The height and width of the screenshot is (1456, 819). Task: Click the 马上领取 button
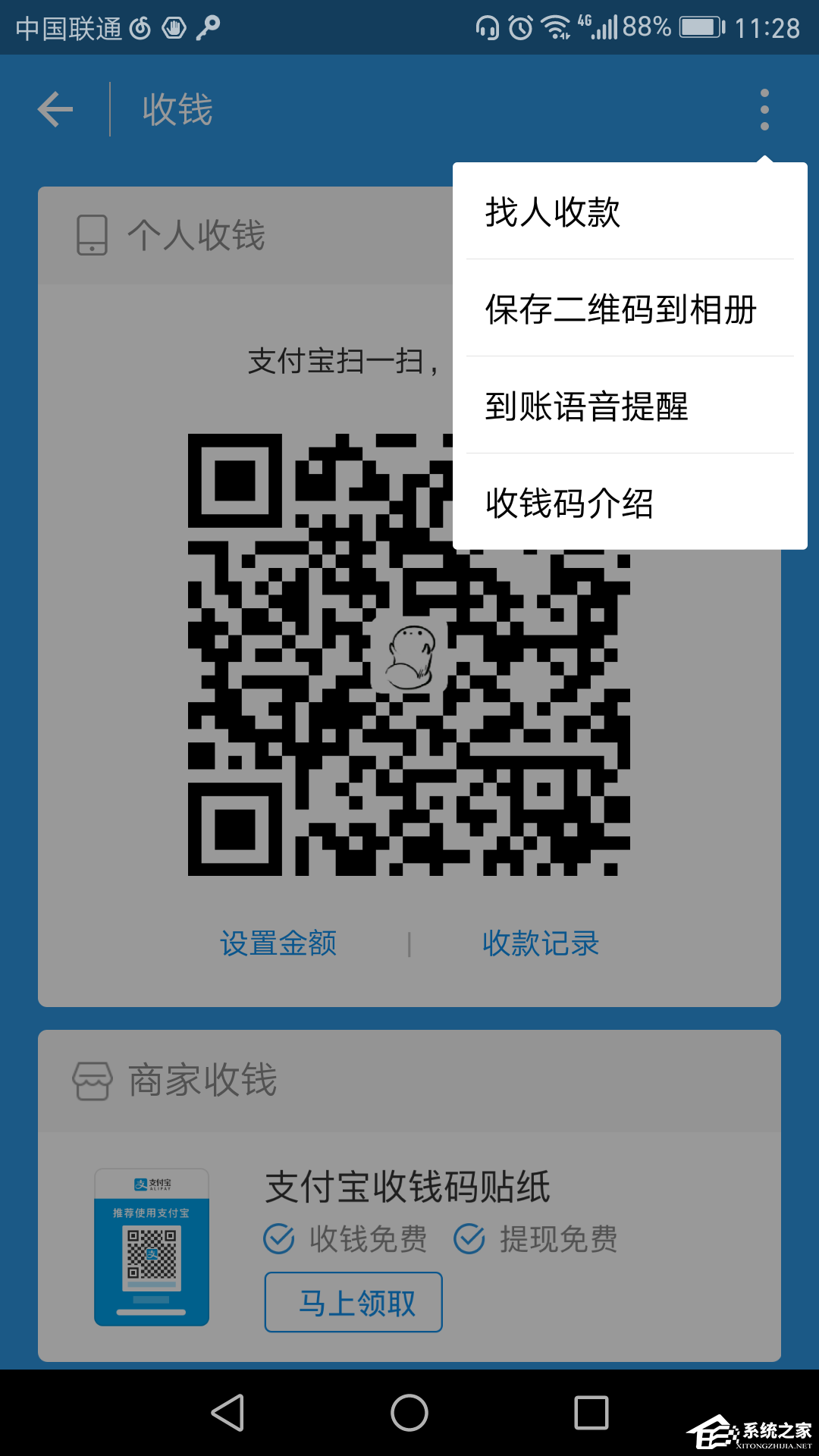tap(353, 1301)
